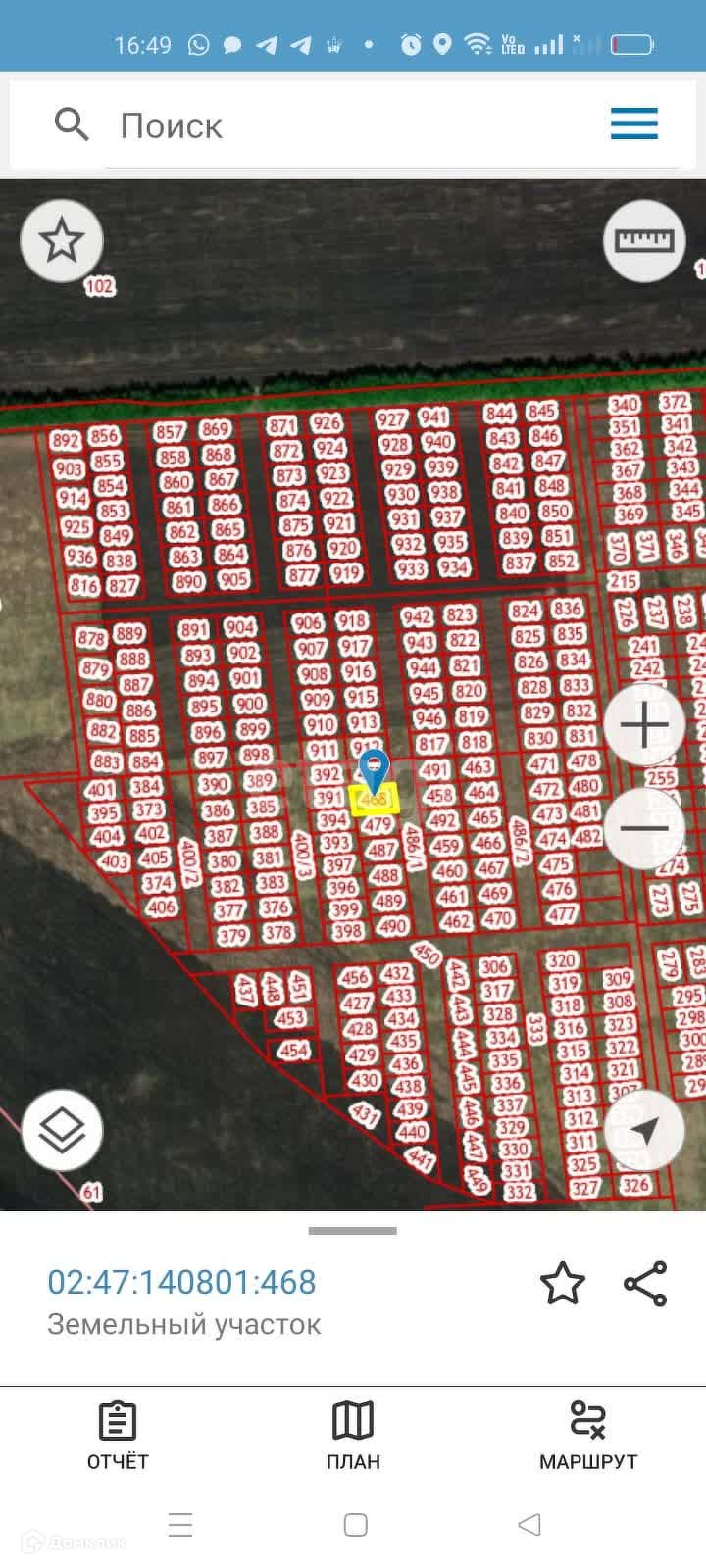
Task: Open parcel number 02:47:140801:468 details
Action: click(181, 1282)
